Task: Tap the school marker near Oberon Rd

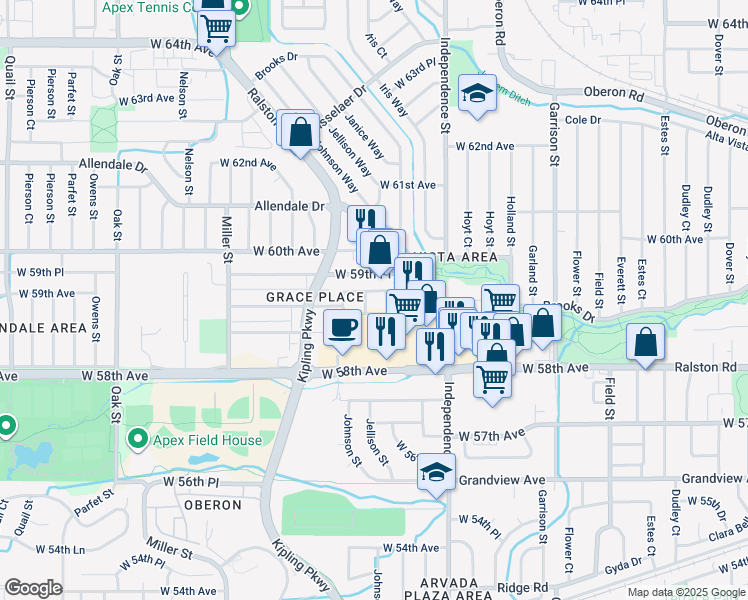Action: coord(474,95)
